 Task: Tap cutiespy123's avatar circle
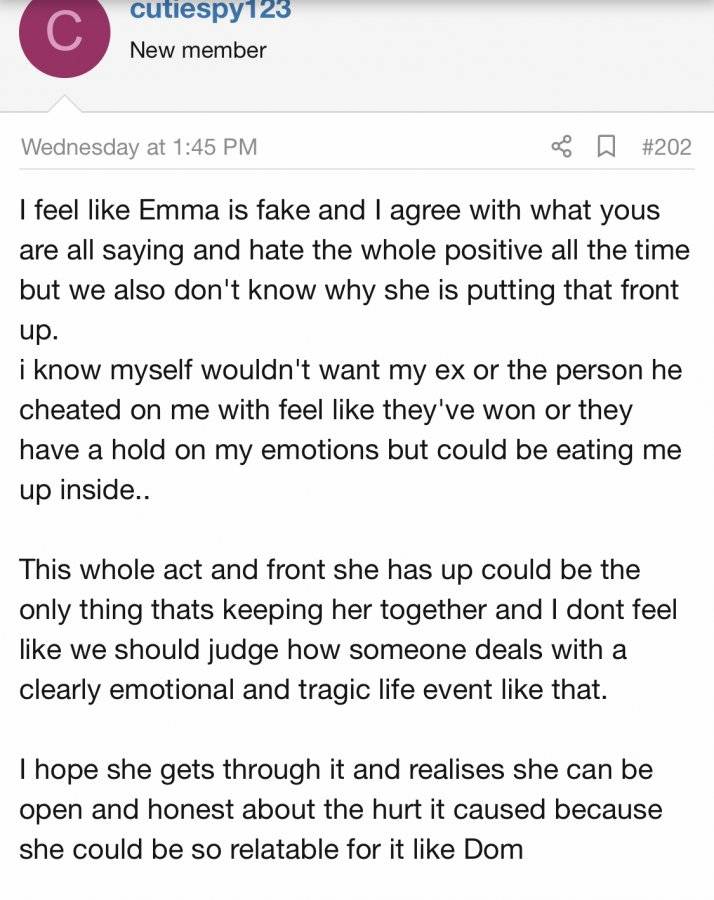point(64,32)
